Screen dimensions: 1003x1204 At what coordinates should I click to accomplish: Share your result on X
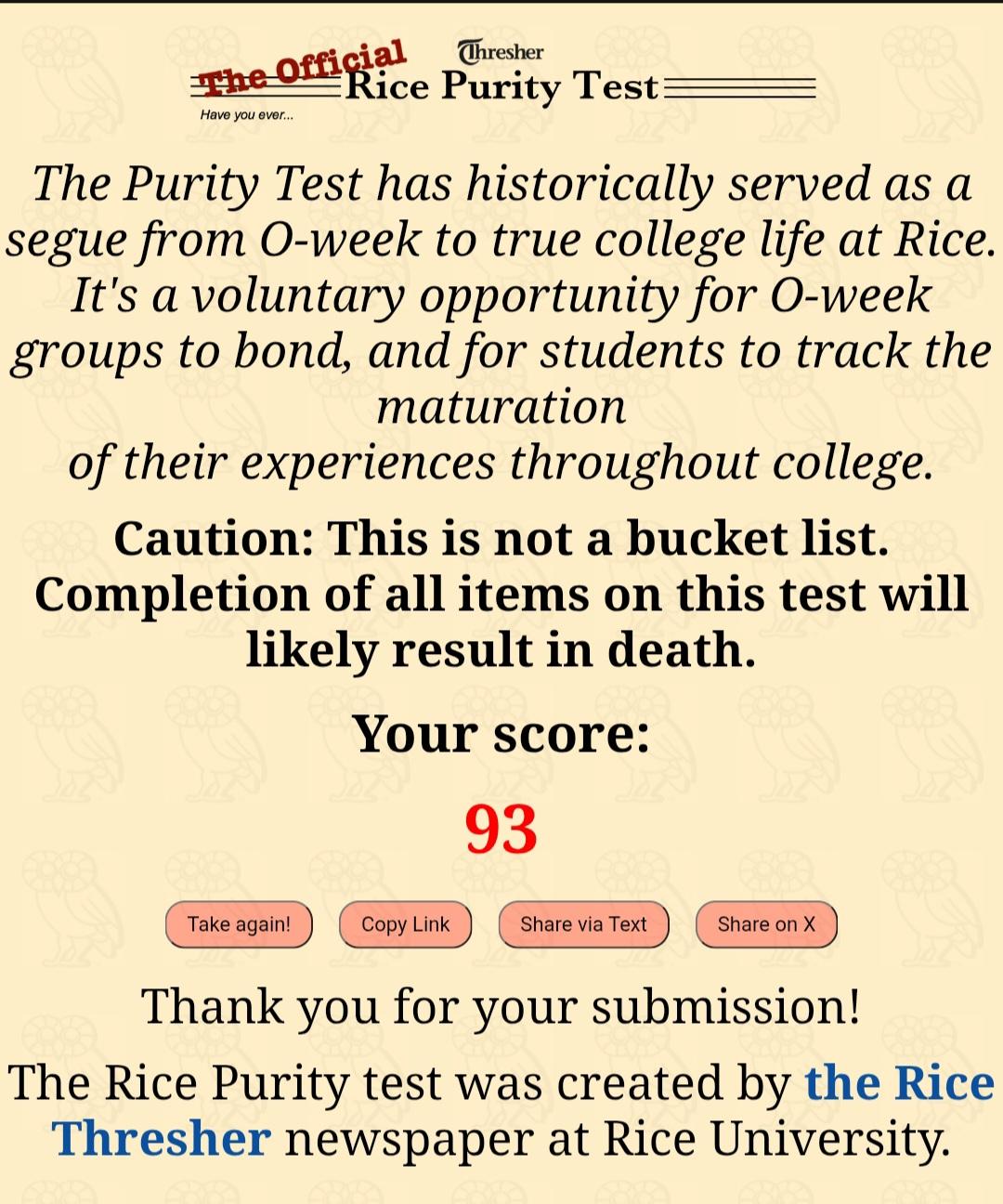pyautogui.click(x=766, y=924)
